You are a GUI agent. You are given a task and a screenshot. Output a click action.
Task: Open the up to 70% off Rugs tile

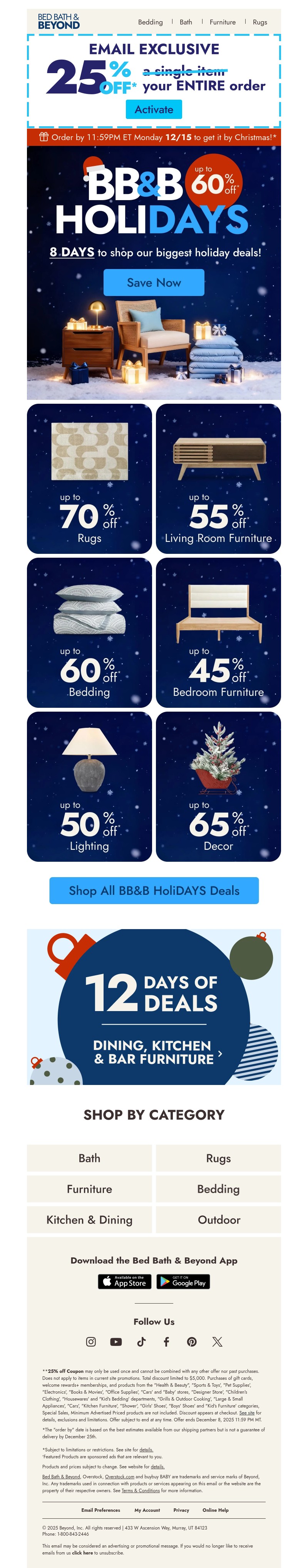click(x=89, y=478)
